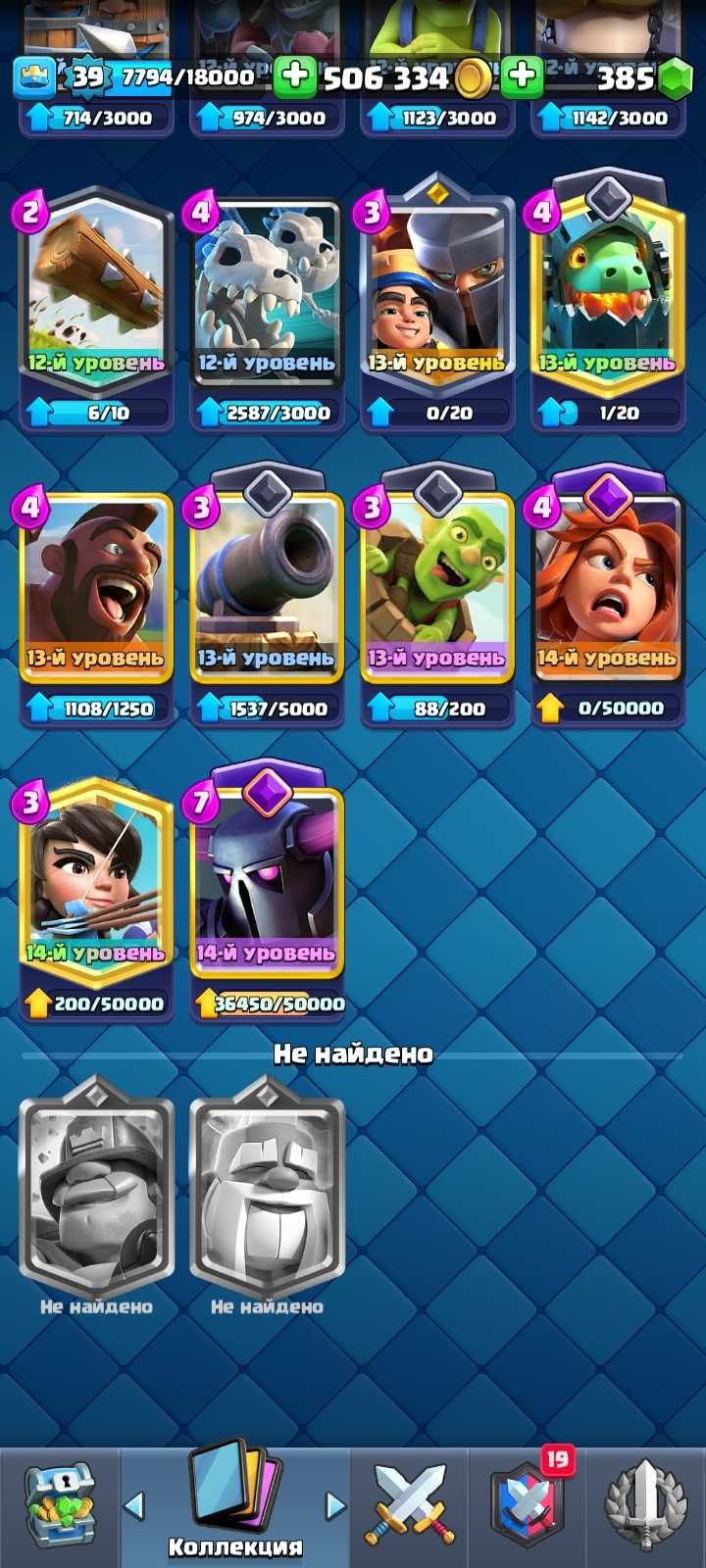The height and width of the screenshot is (1568, 706).
Task: Select the Skeleton Dragons card
Action: point(267,294)
